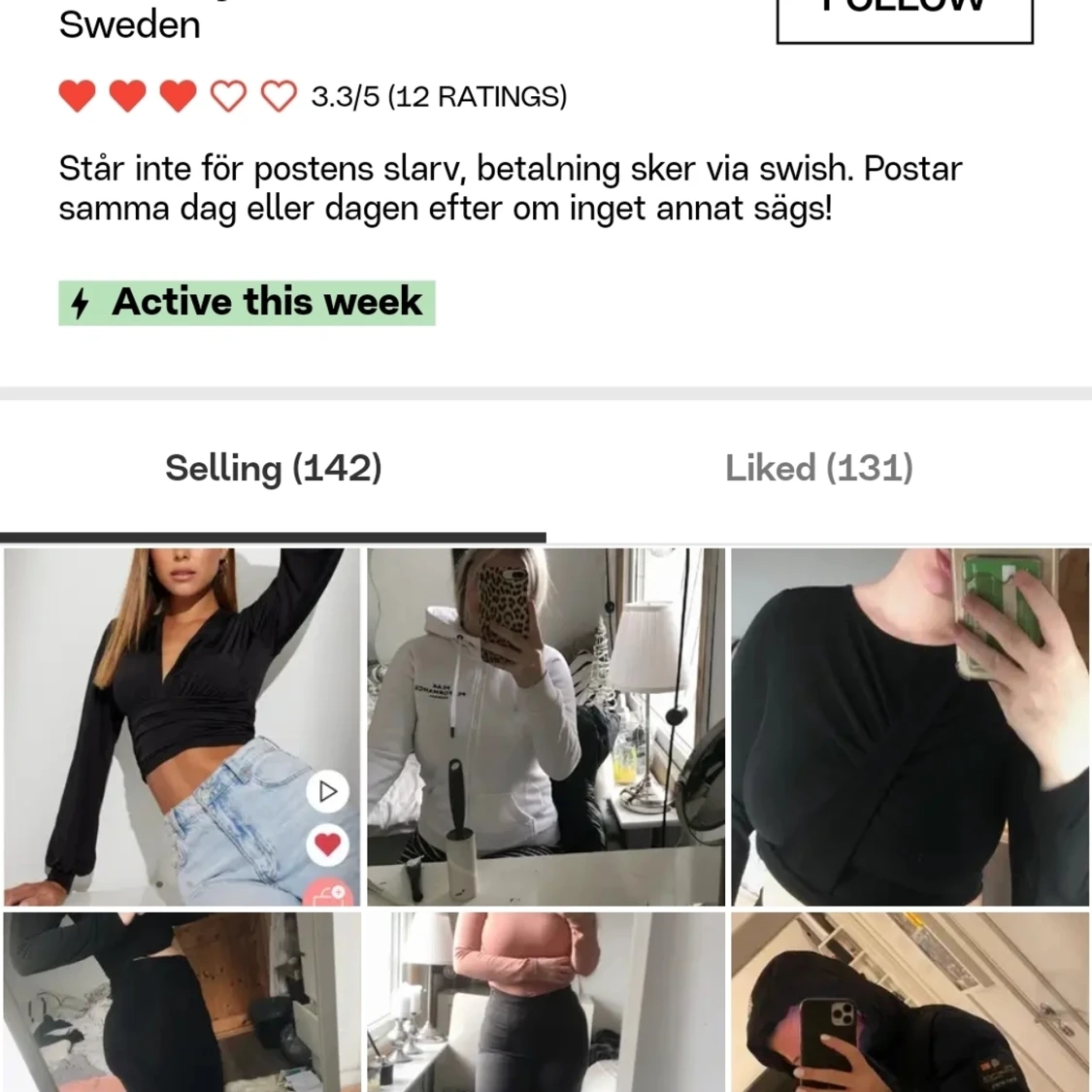This screenshot has width=1092, height=1092.
Task: Open the pink top with grey skirt listing
Action: [x=546, y=1002]
